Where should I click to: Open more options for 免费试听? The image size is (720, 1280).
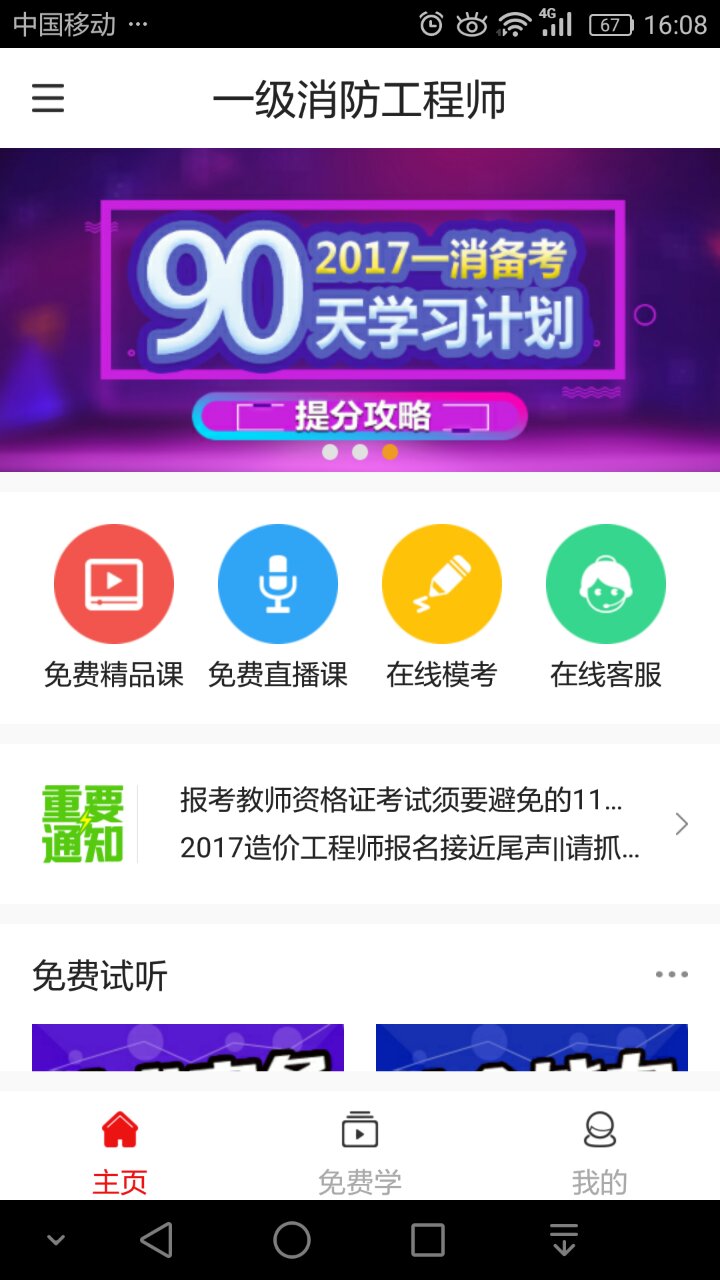671,975
